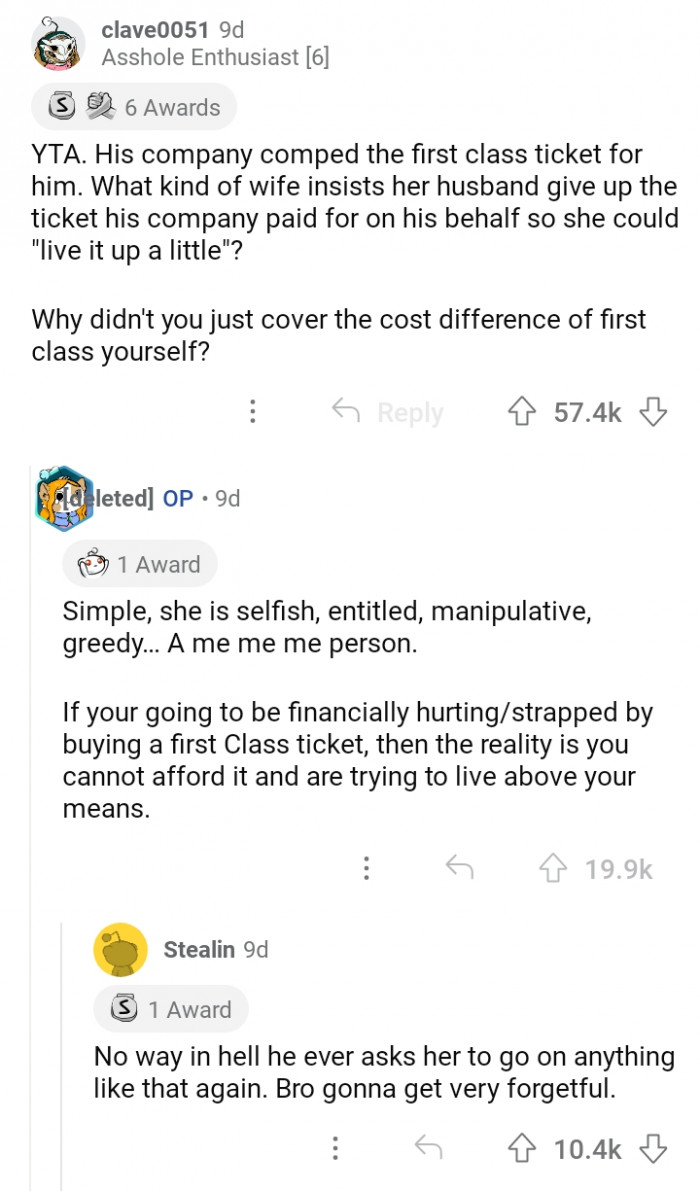Tap the Stealin username
This screenshot has height=1191, width=700.
click(x=200, y=949)
